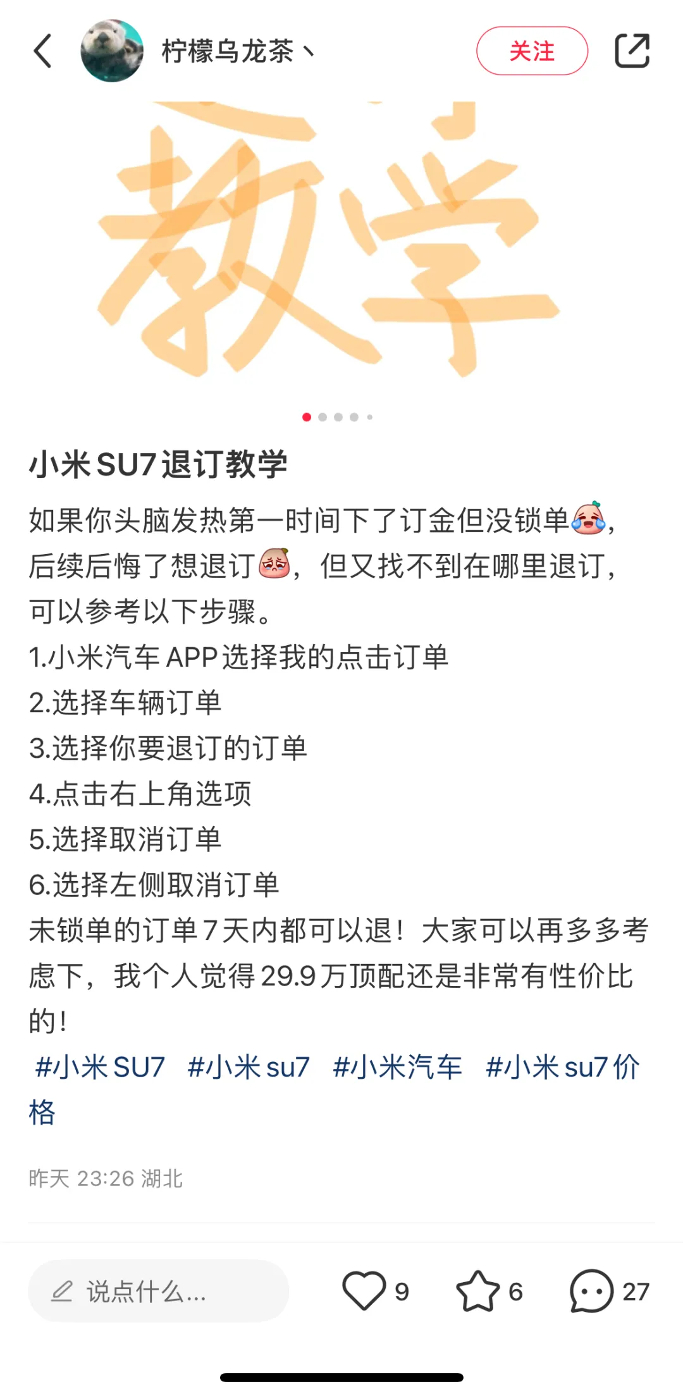Tap the 说点什么 comment field
The height and width of the screenshot is (1396, 684).
pyautogui.click(x=158, y=1291)
